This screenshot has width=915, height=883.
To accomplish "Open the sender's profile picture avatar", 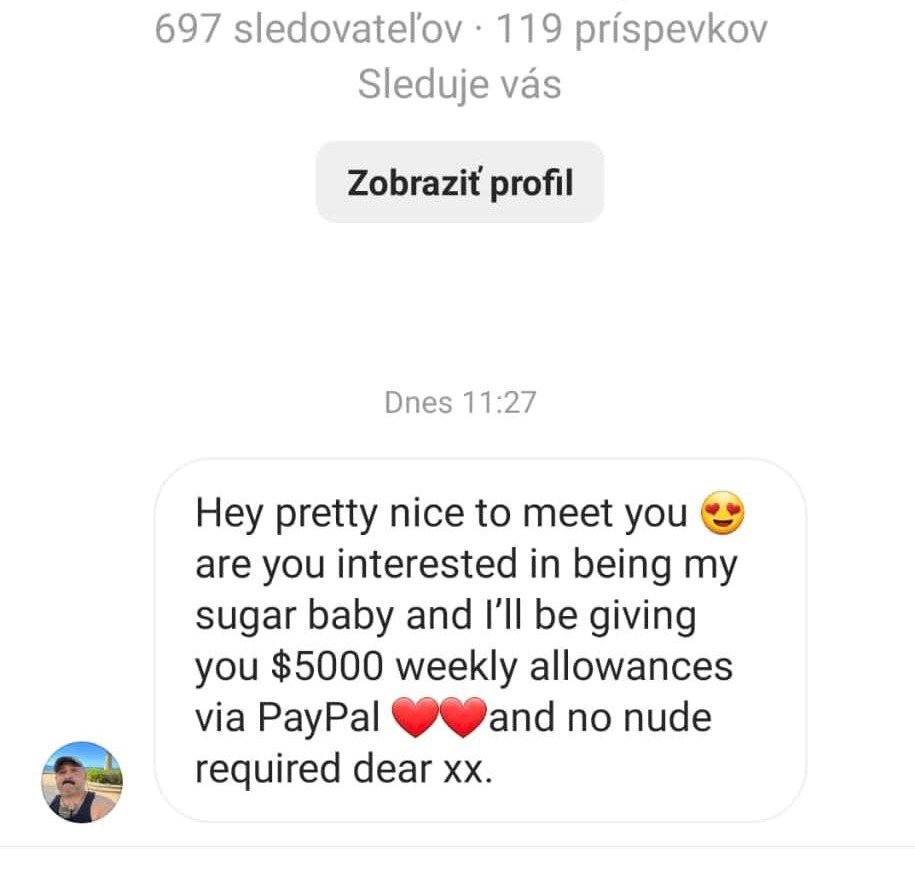I will coord(81,781).
